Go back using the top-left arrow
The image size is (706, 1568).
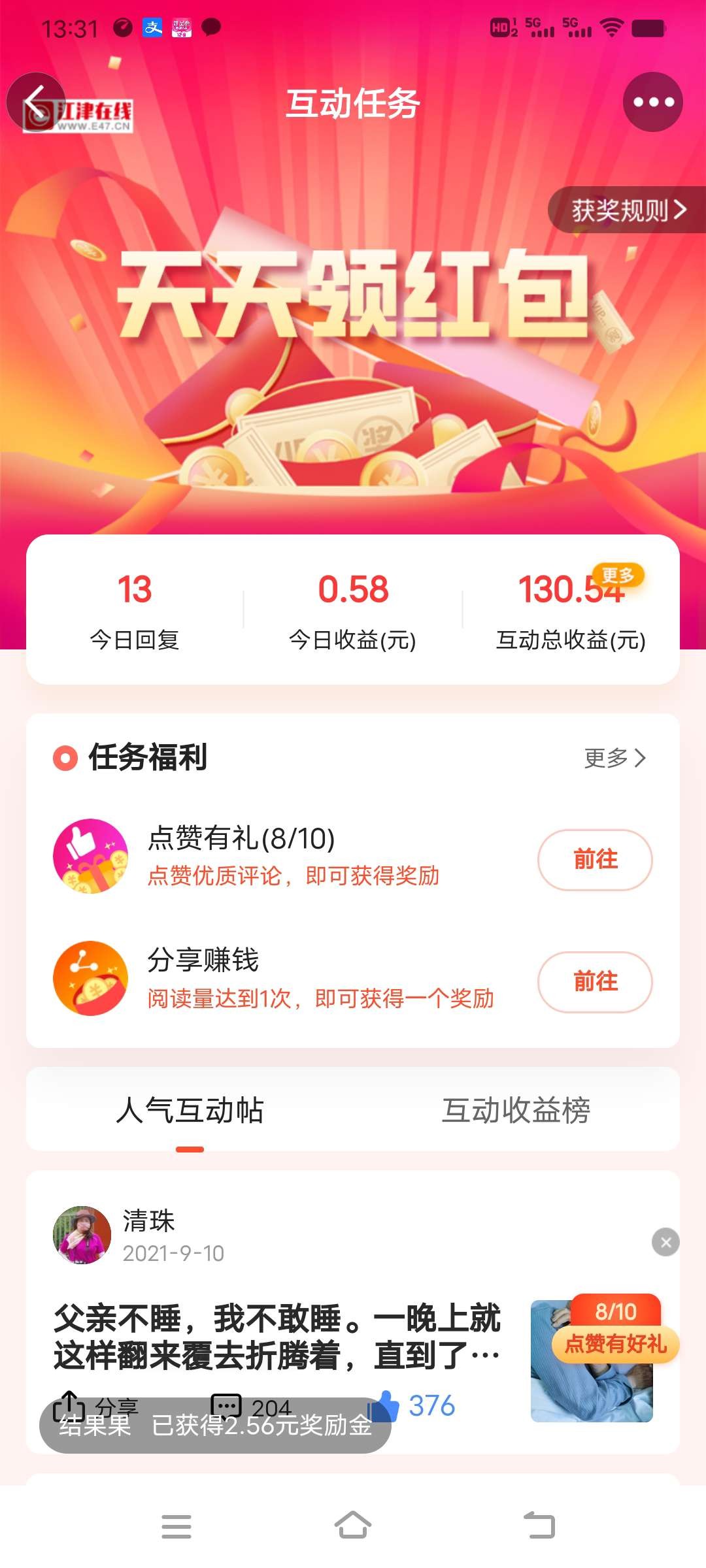tap(36, 103)
